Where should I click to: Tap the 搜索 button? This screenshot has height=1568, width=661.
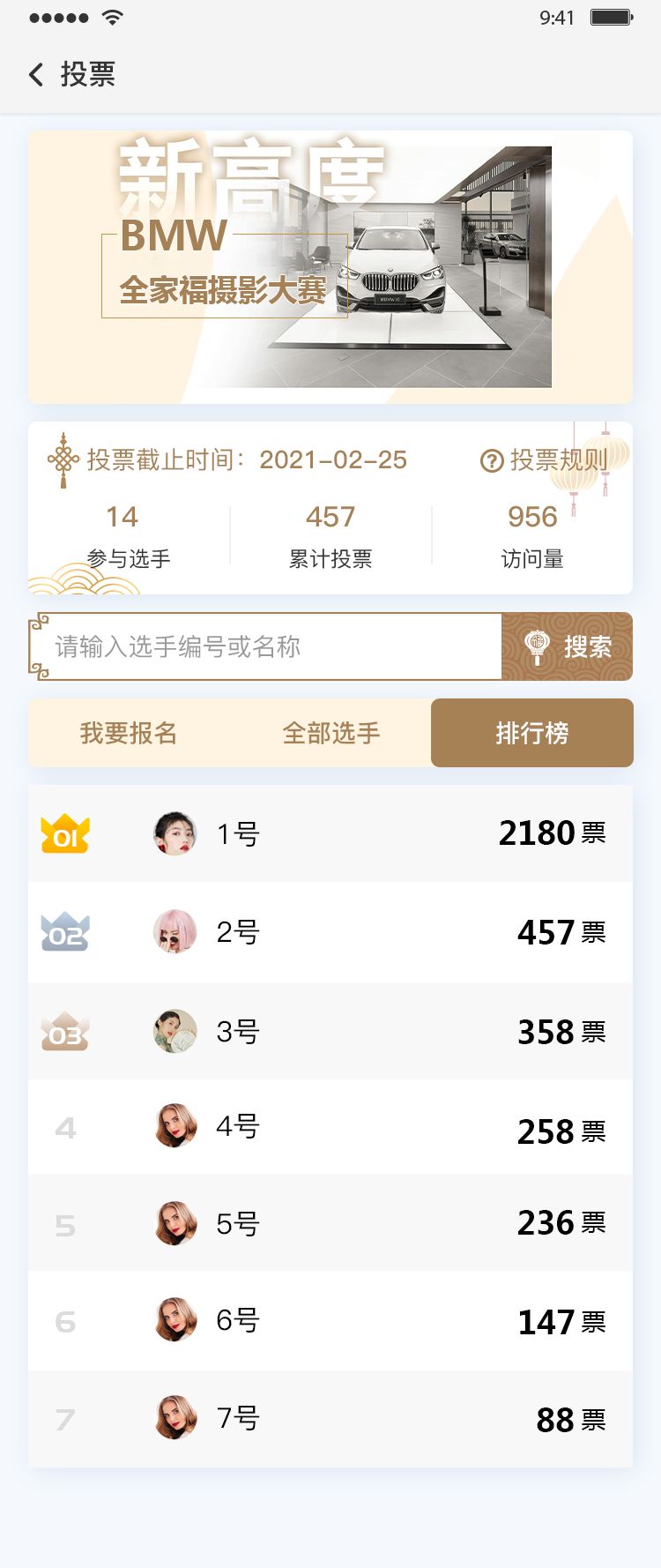coord(568,646)
